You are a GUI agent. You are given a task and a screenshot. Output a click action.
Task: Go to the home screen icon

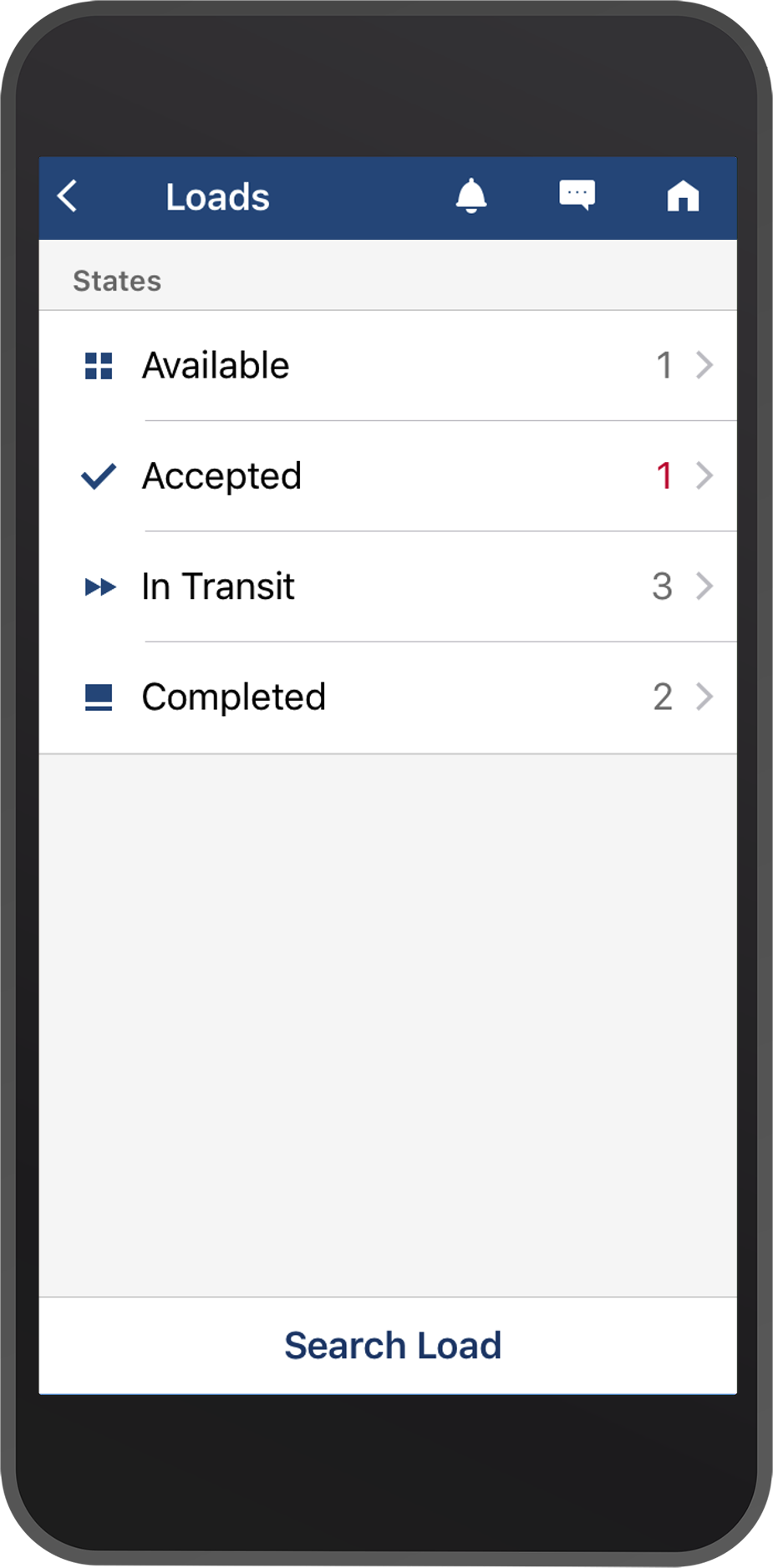click(x=683, y=196)
